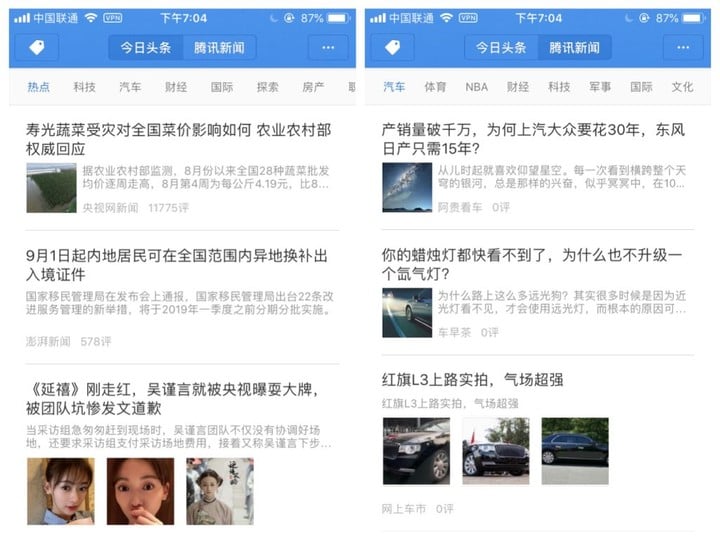The image size is (720, 540).
Task: Open the NBA category tab
Action: [x=477, y=87]
